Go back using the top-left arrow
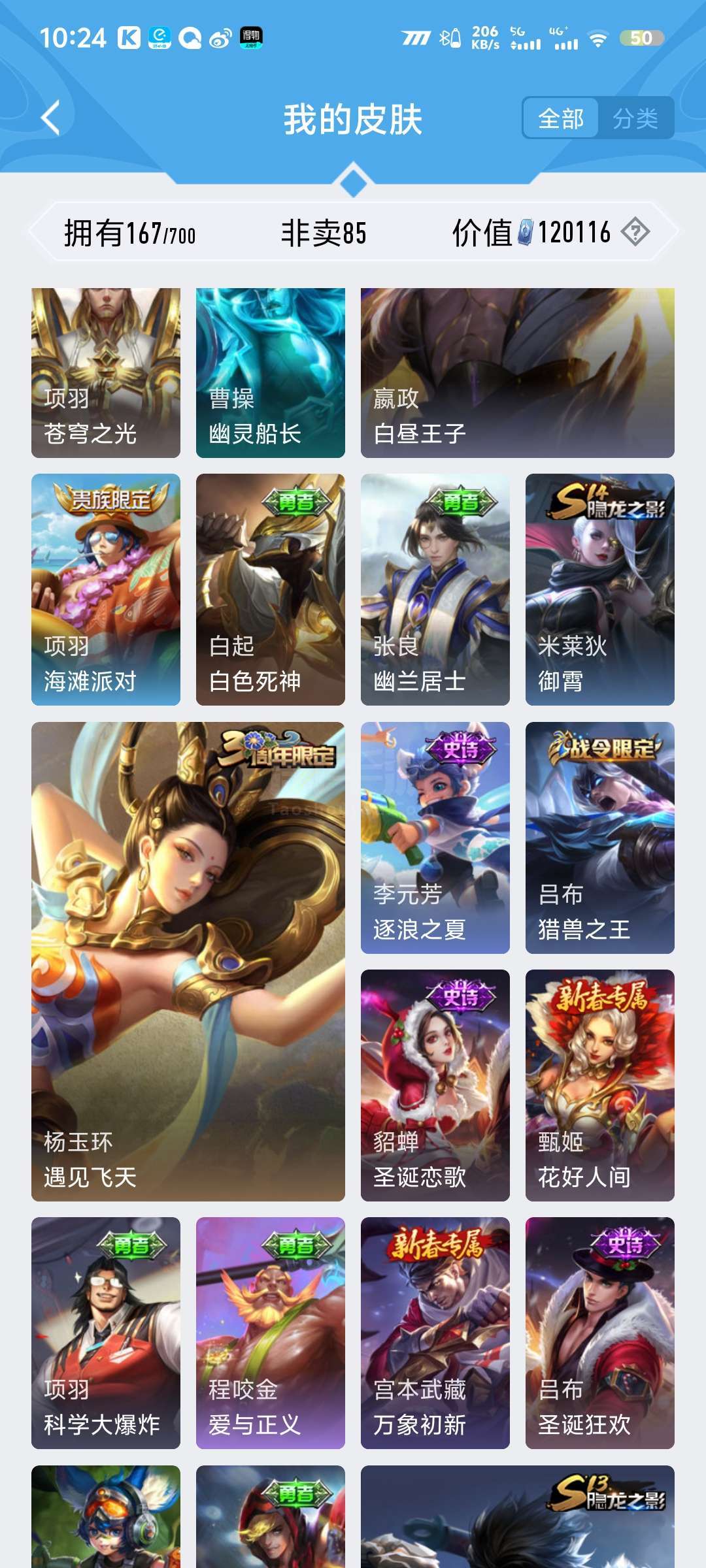 (x=50, y=118)
